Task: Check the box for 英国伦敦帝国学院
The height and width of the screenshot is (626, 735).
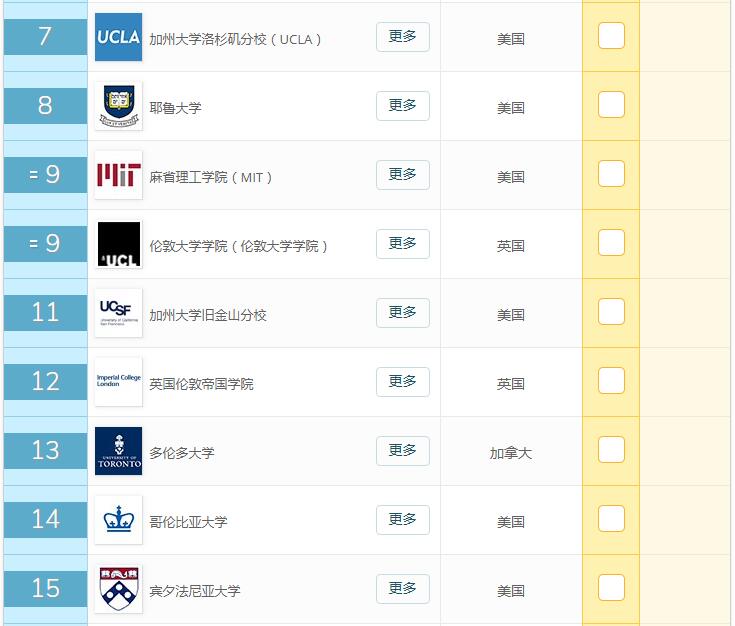Action: [x=611, y=381]
